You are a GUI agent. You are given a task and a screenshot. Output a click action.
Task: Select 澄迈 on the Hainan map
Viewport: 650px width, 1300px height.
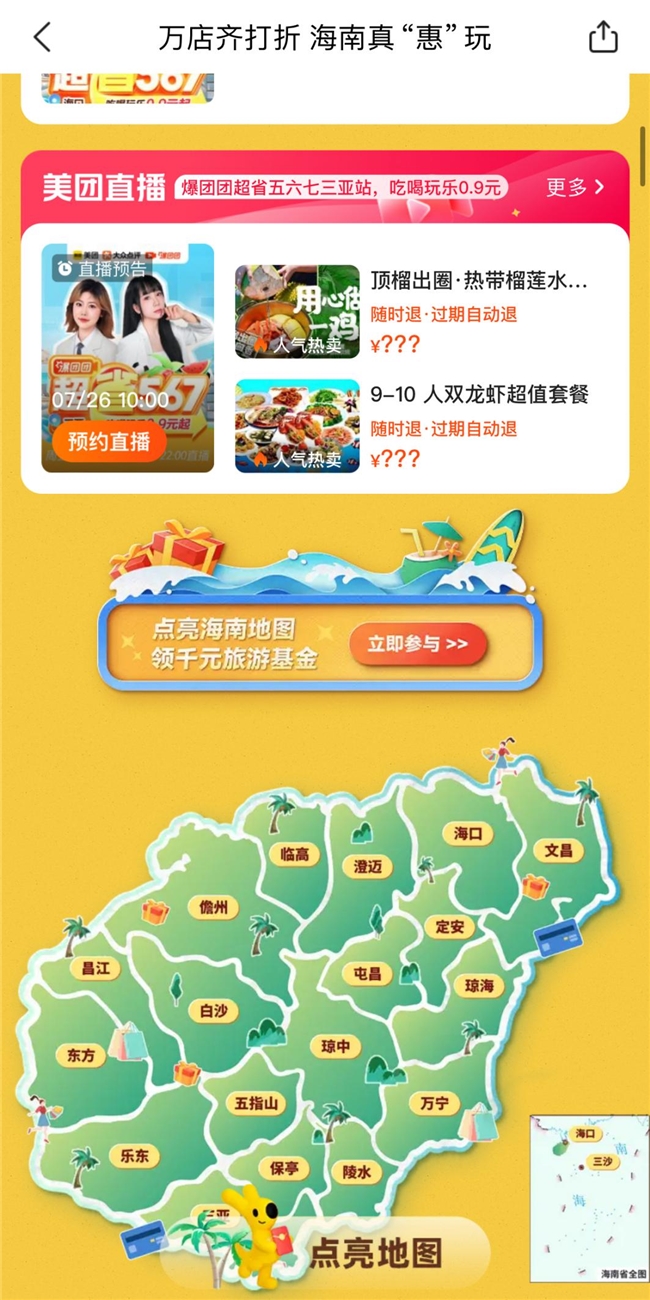tap(367, 867)
